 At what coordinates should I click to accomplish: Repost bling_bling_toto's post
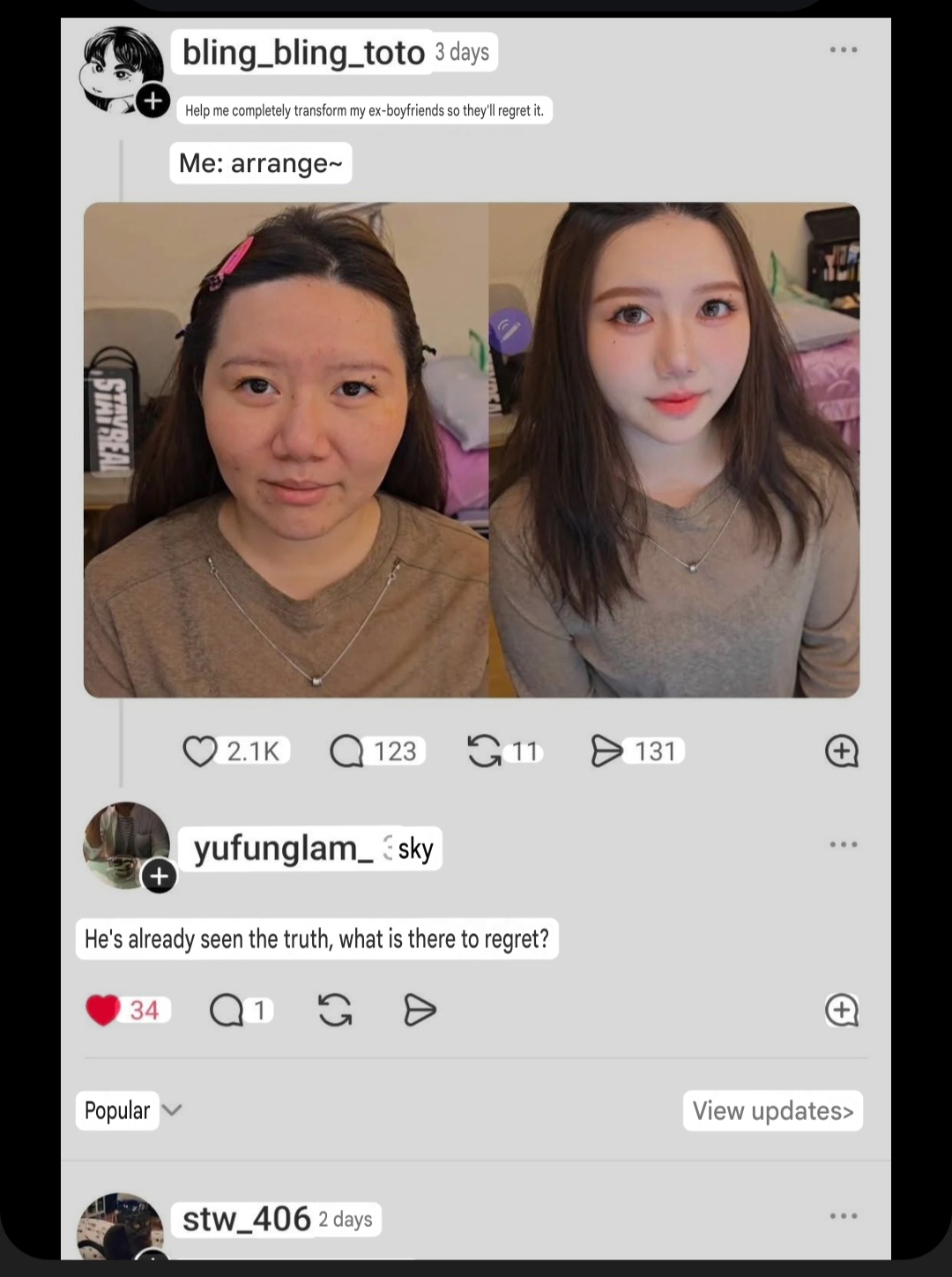[484, 751]
